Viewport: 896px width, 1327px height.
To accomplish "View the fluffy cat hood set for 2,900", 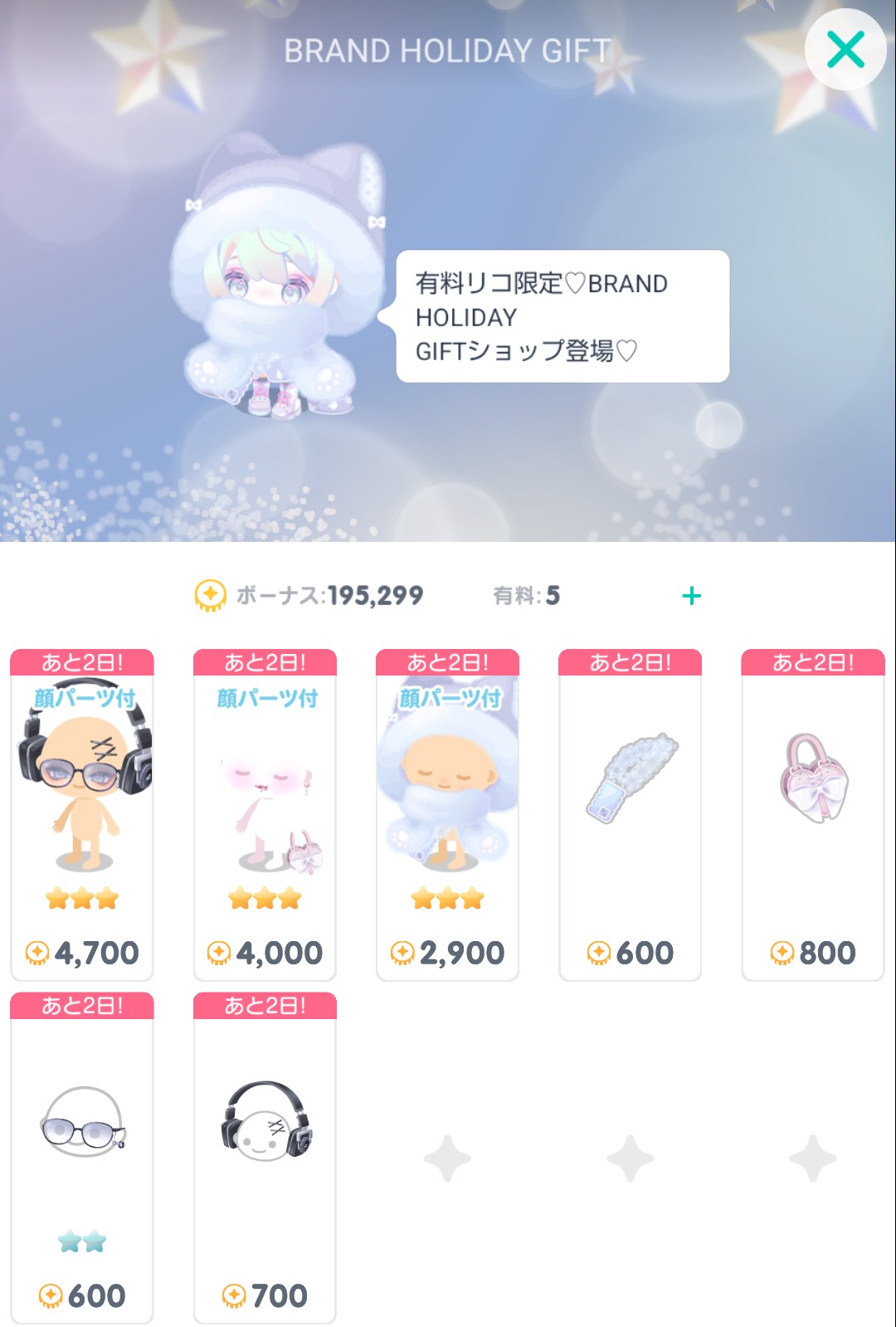I will [x=447, y=815].
